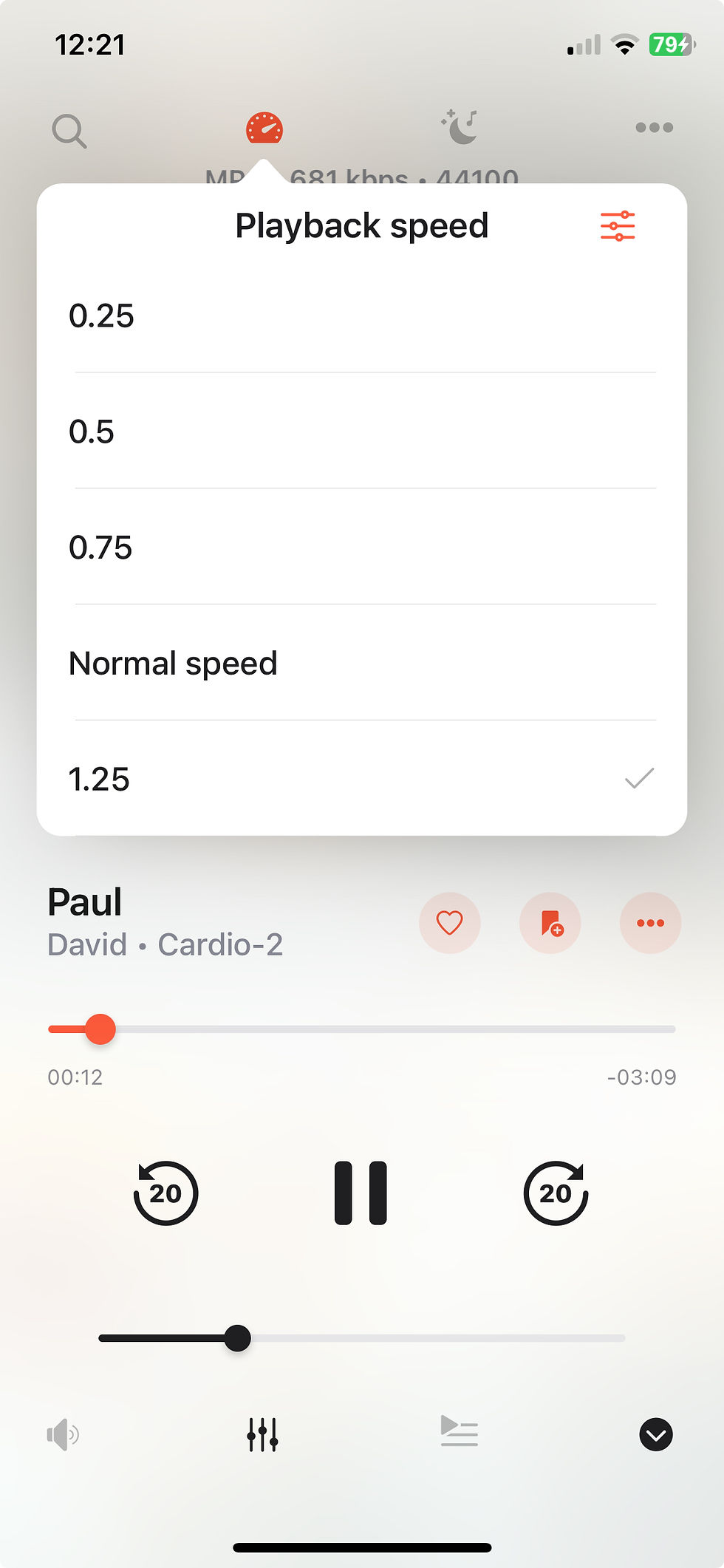
Task: Switch to Normal speed
Action: pyautogui.click(x=362, y=663)
